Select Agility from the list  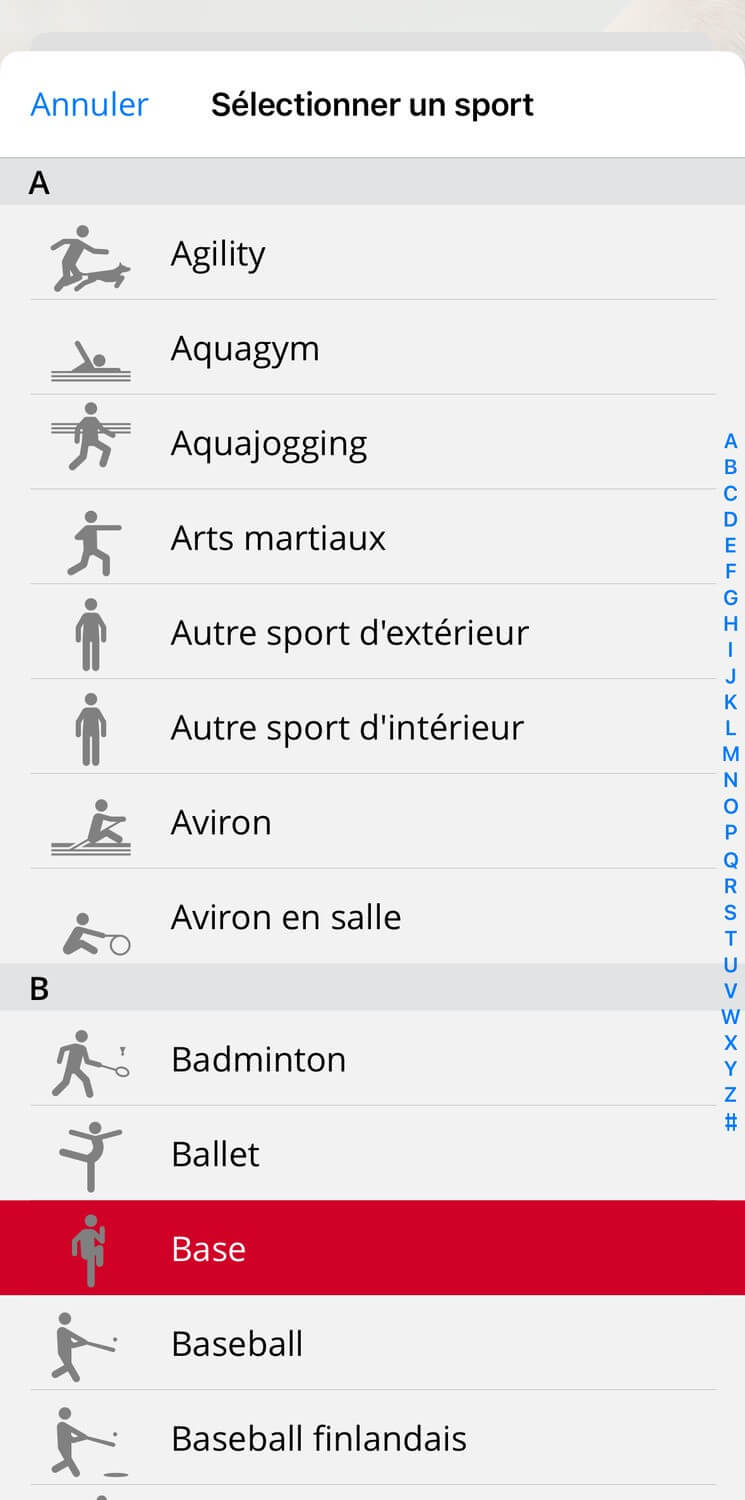[x=372, y=253]
